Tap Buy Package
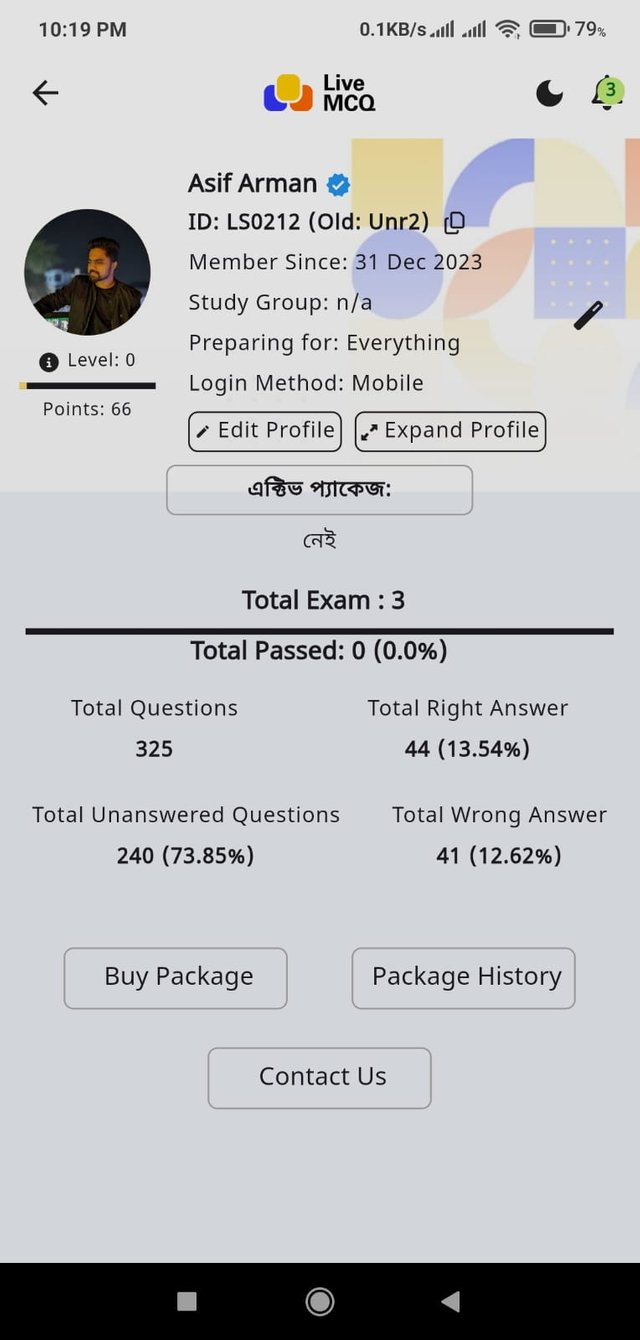640x1340 pixels. [x=176, y=978]
